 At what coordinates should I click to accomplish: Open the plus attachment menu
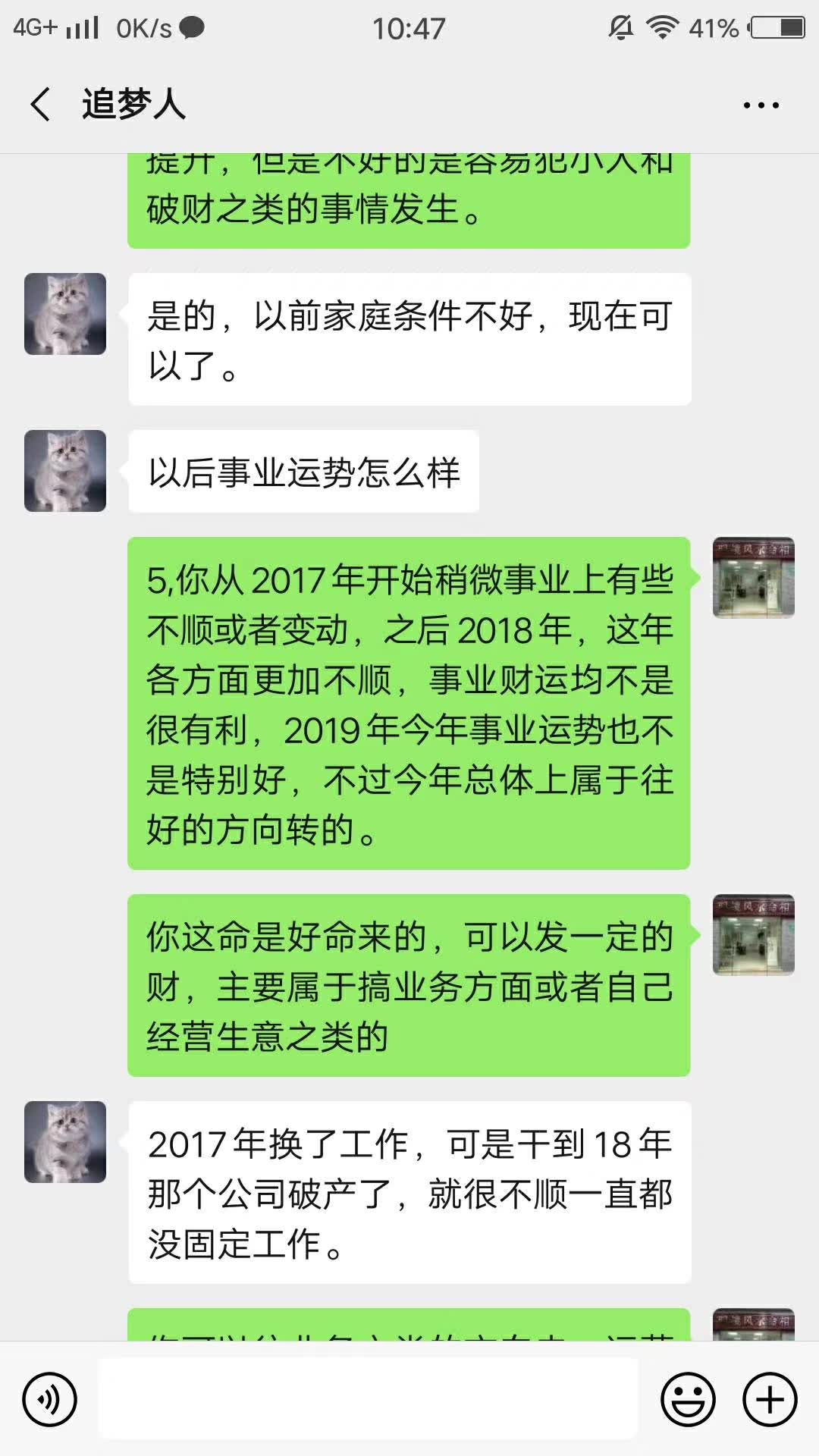point(770,1399)
